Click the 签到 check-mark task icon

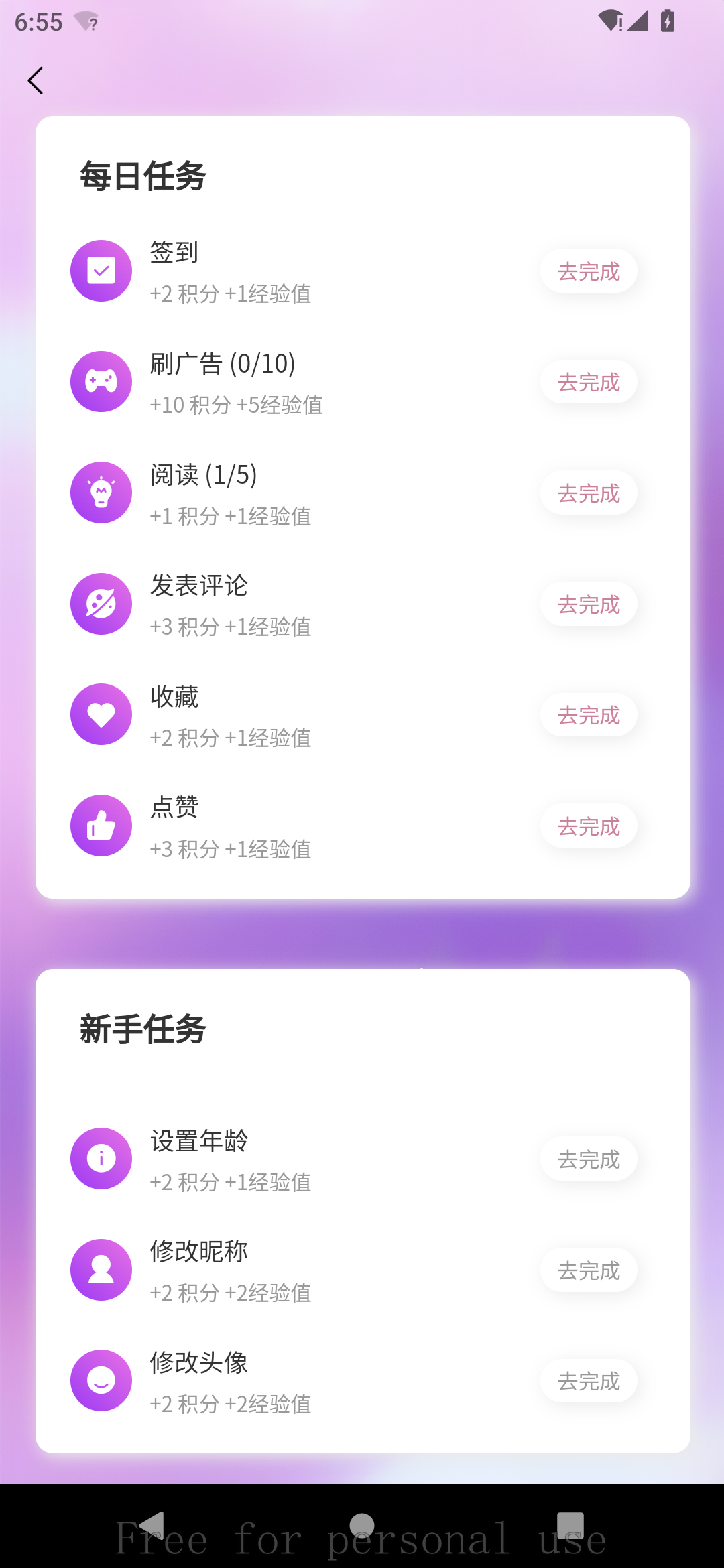tap(101, 270)
